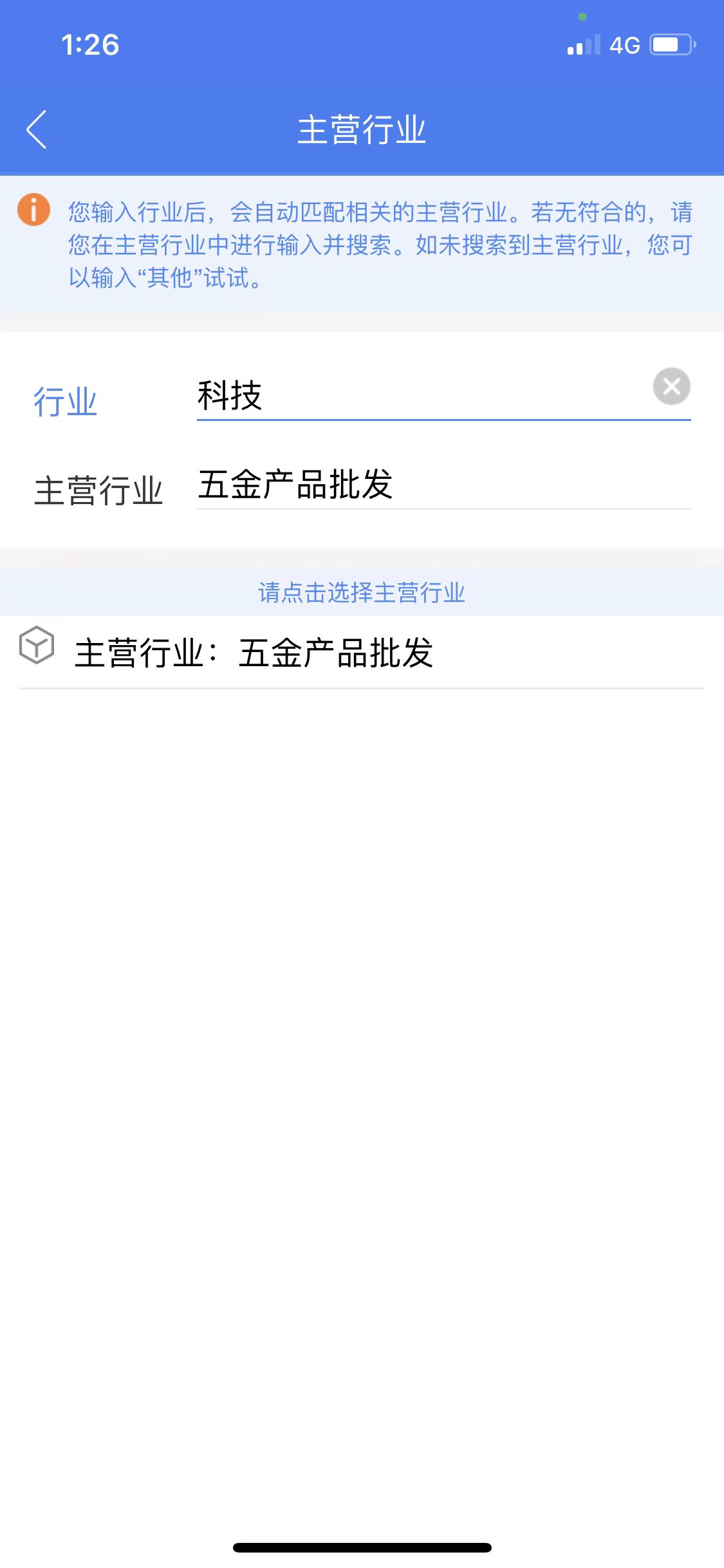Tap the home indicator bar
Screen dimensions: 724x1568
click(x=362, y=1547)
